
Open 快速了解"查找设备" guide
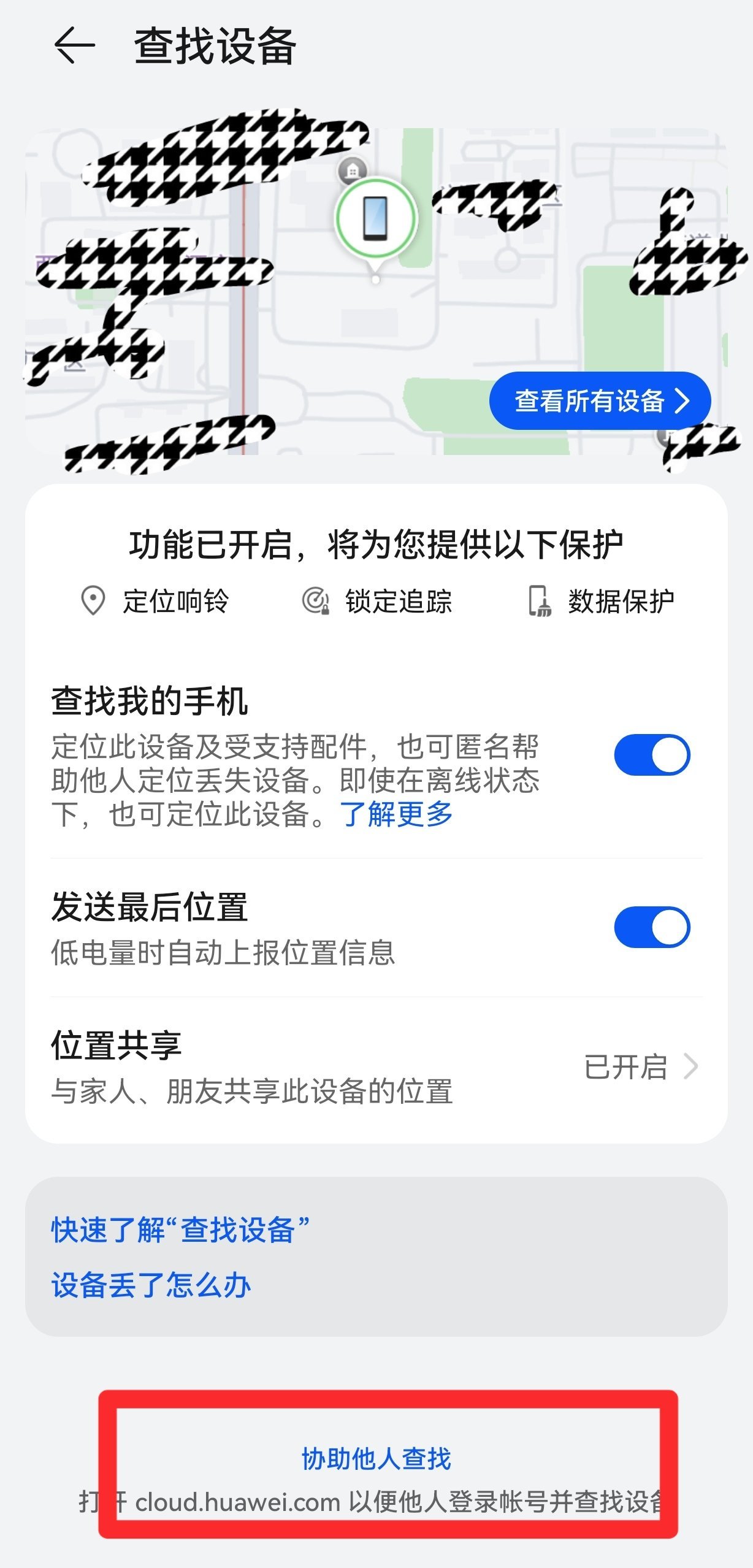point(180,1230)
